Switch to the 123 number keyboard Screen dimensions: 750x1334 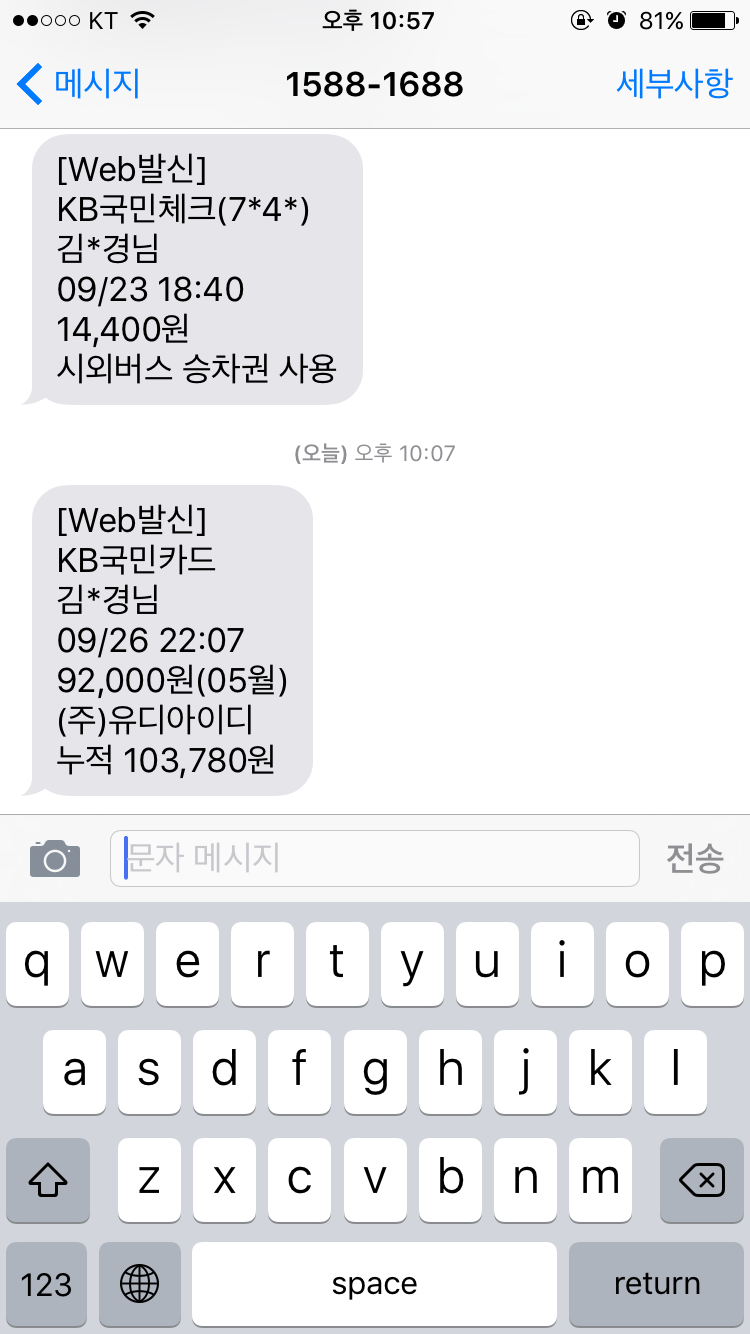[x=47, y=1284]
